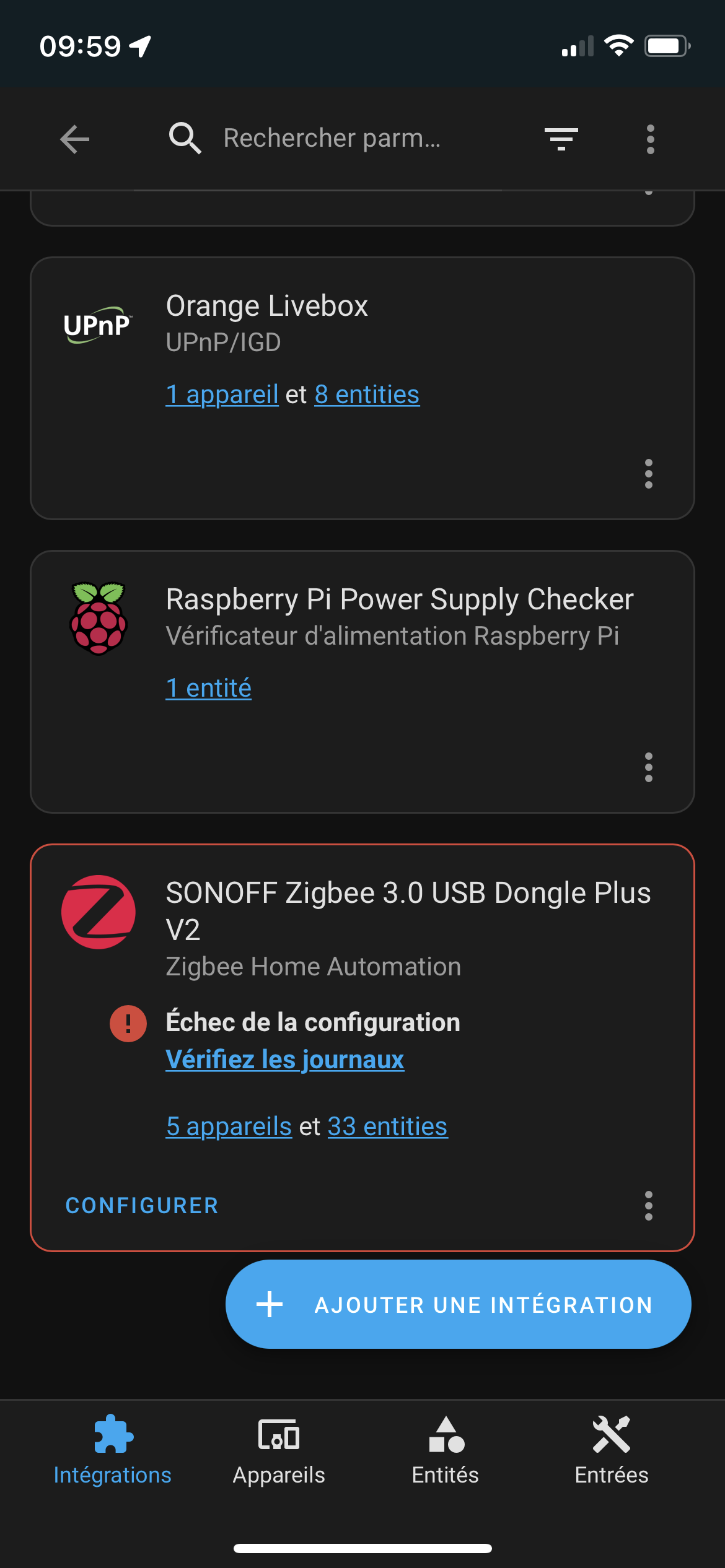View Raspberry Pi's 1 entité link
This screenshot has width=725, height=1568.
[x=208, y=688]
